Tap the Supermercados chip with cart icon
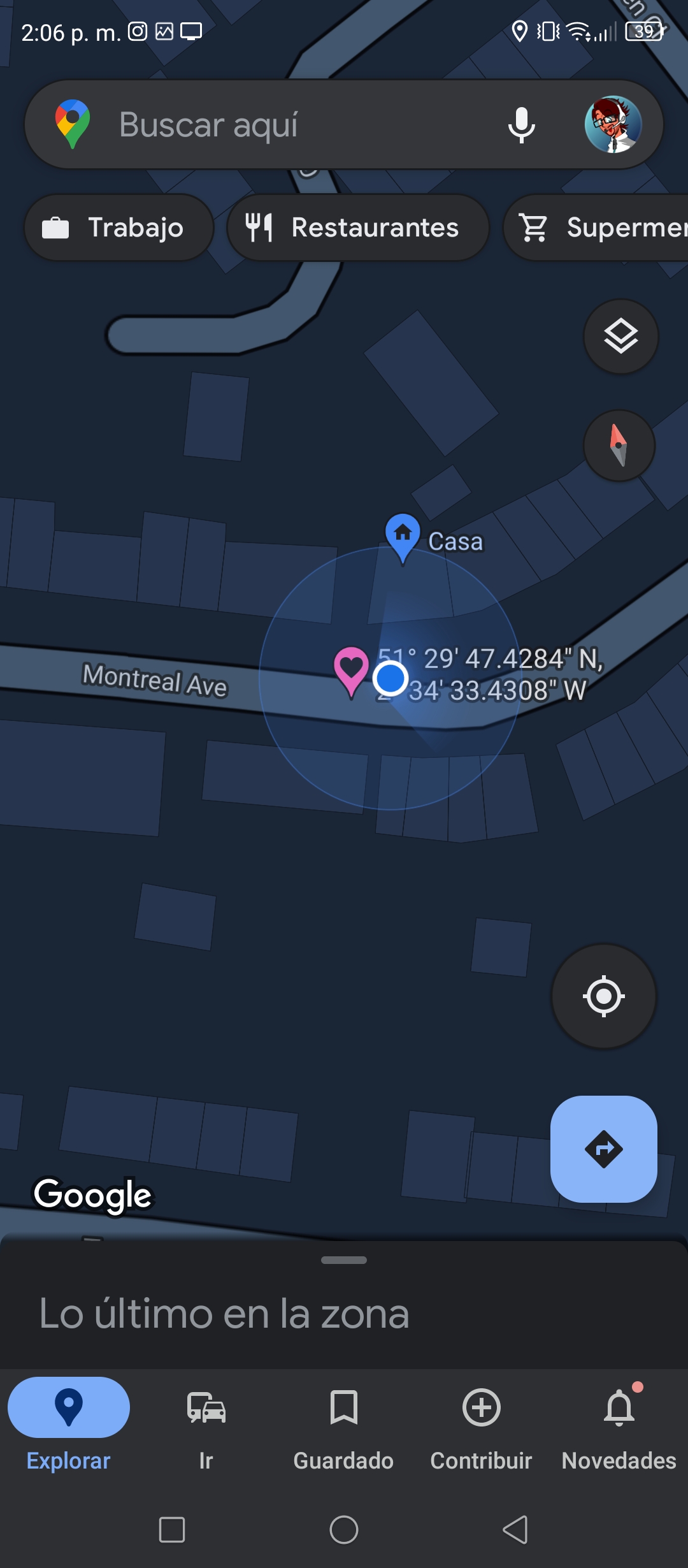 coord(596,228)
